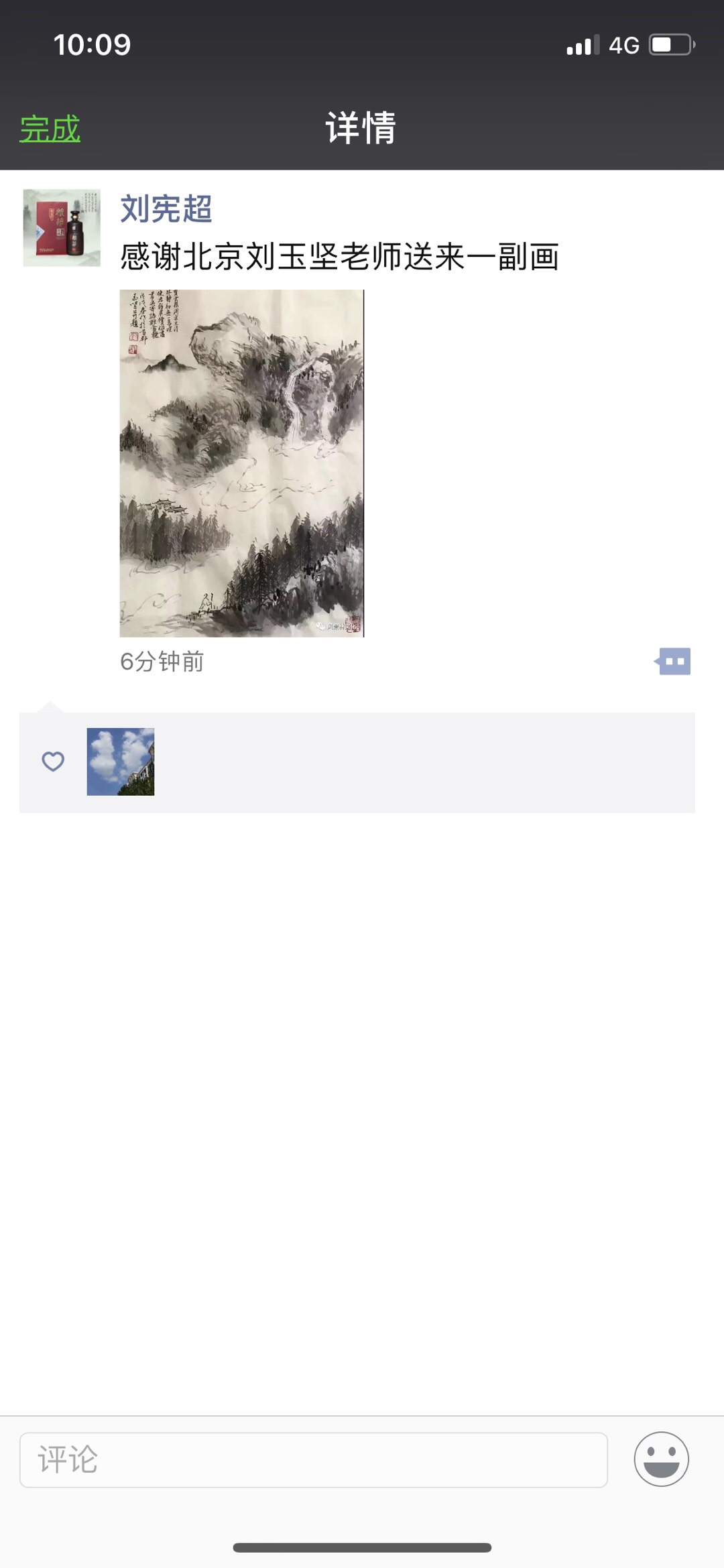
Task: Open 刘宪超's profile picture
Action: 62,228
